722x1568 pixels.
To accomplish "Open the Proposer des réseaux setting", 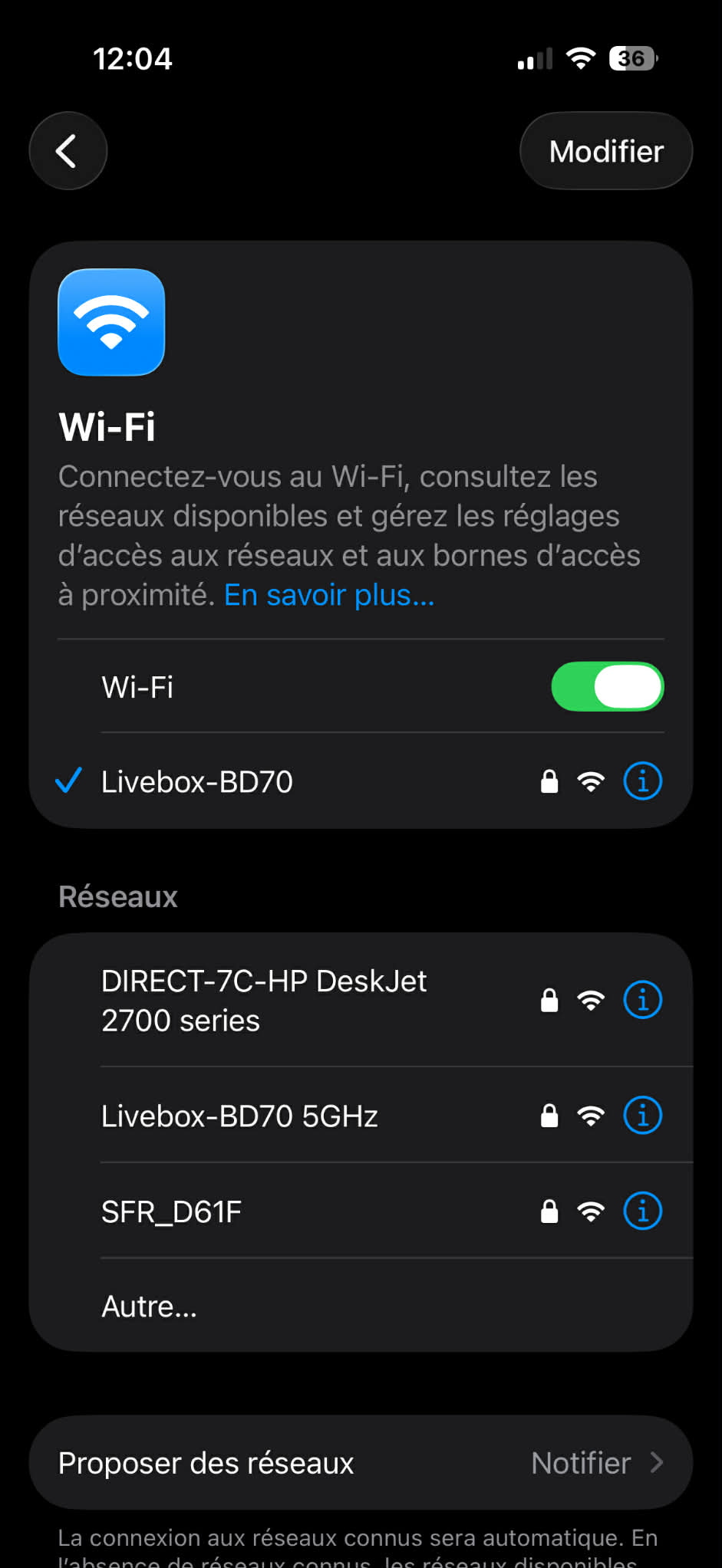I will (x=361, y=1463).
